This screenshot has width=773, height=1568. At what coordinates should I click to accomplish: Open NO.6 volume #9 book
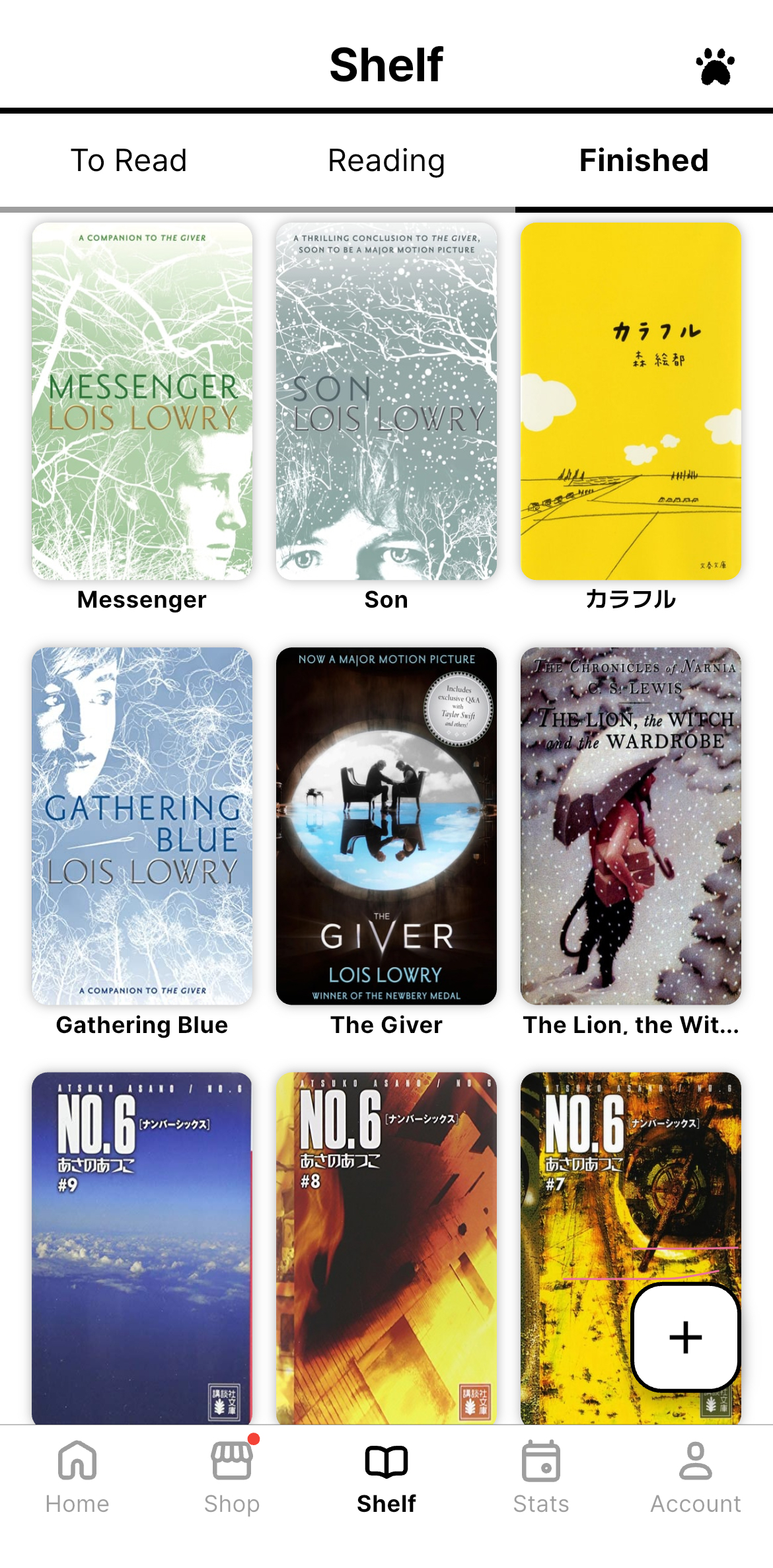pos(142,1247)
